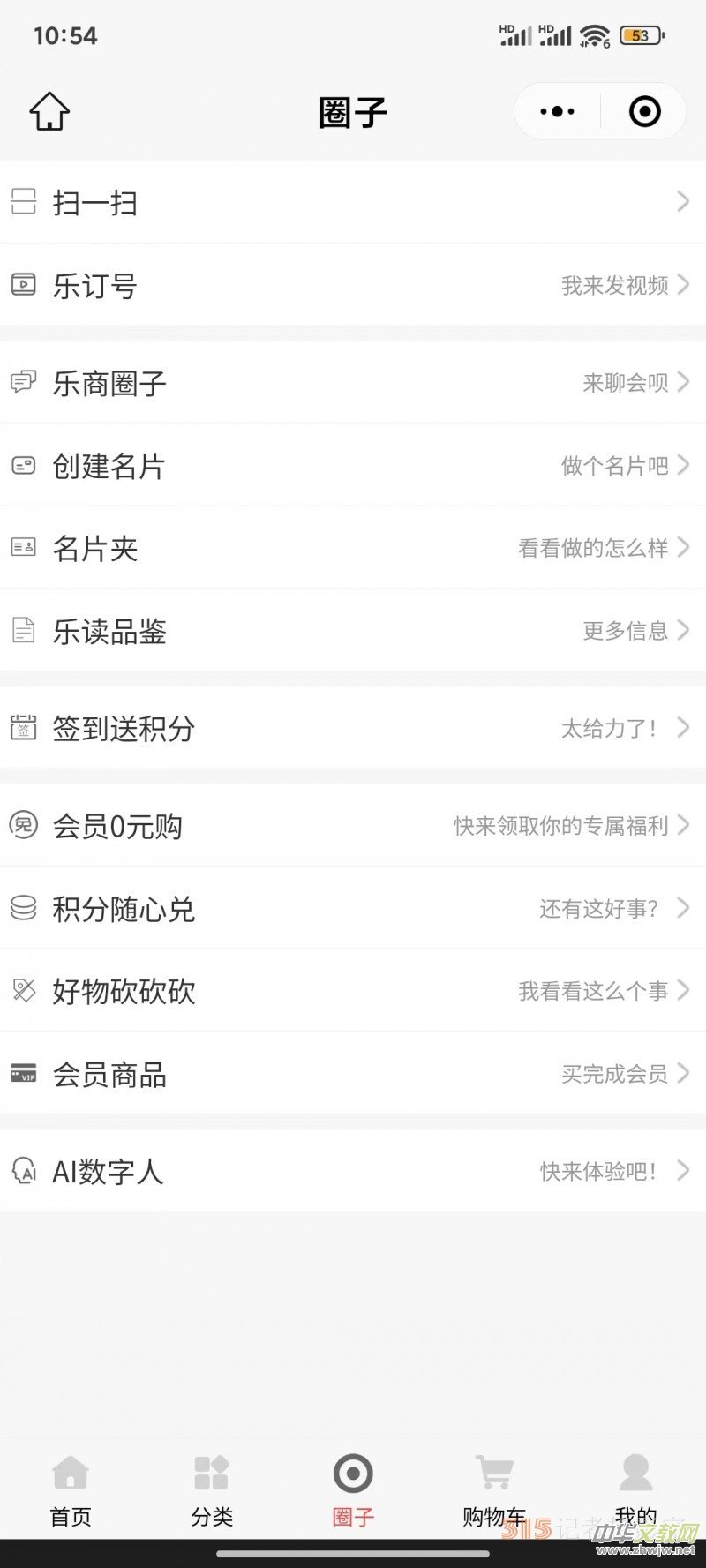Enter 乐商圈子 to chat
The width and height of the screenshot is (706, 1568).
pos(353,383)
